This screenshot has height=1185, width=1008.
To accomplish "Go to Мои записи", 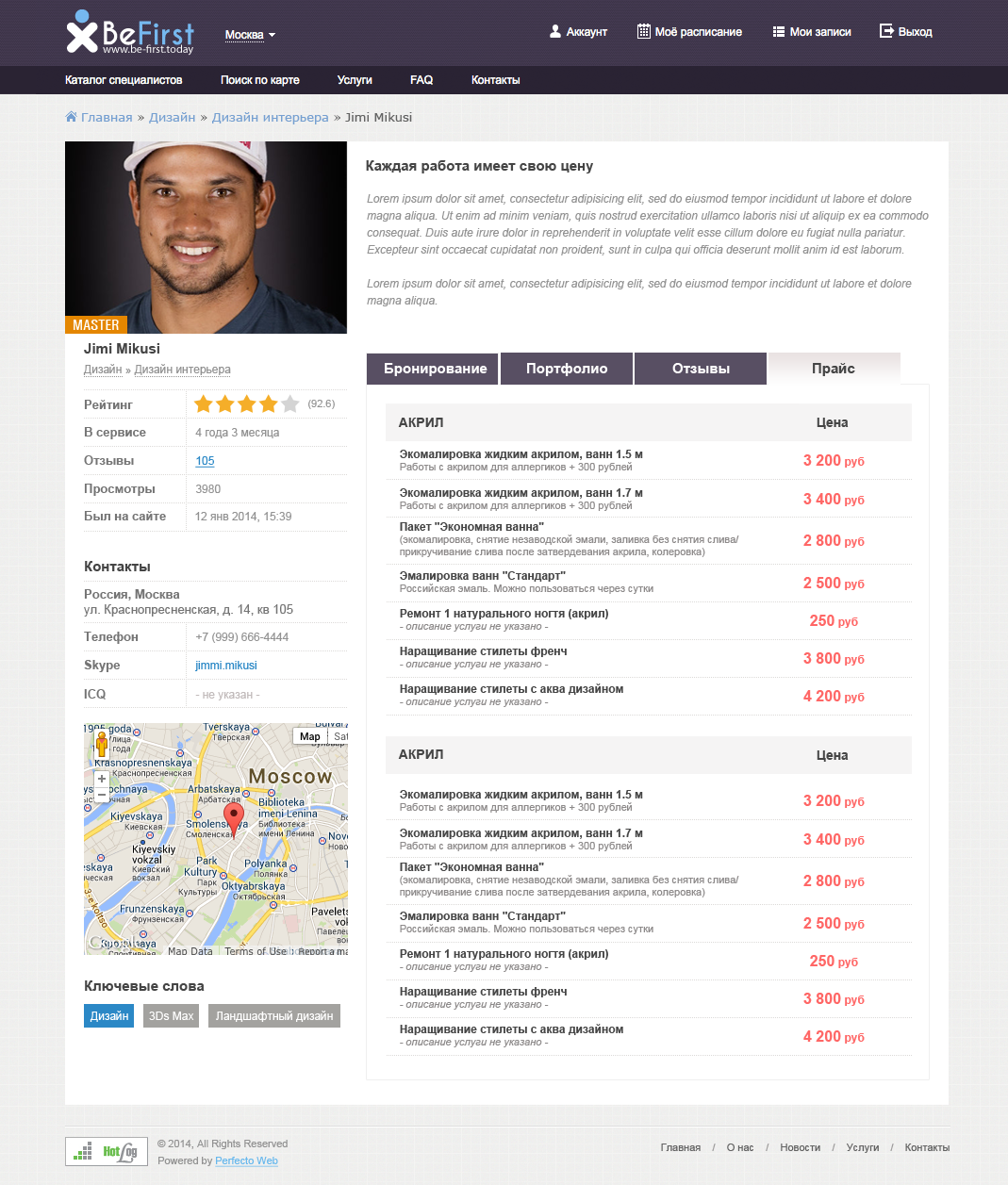I will coord(811,32).
